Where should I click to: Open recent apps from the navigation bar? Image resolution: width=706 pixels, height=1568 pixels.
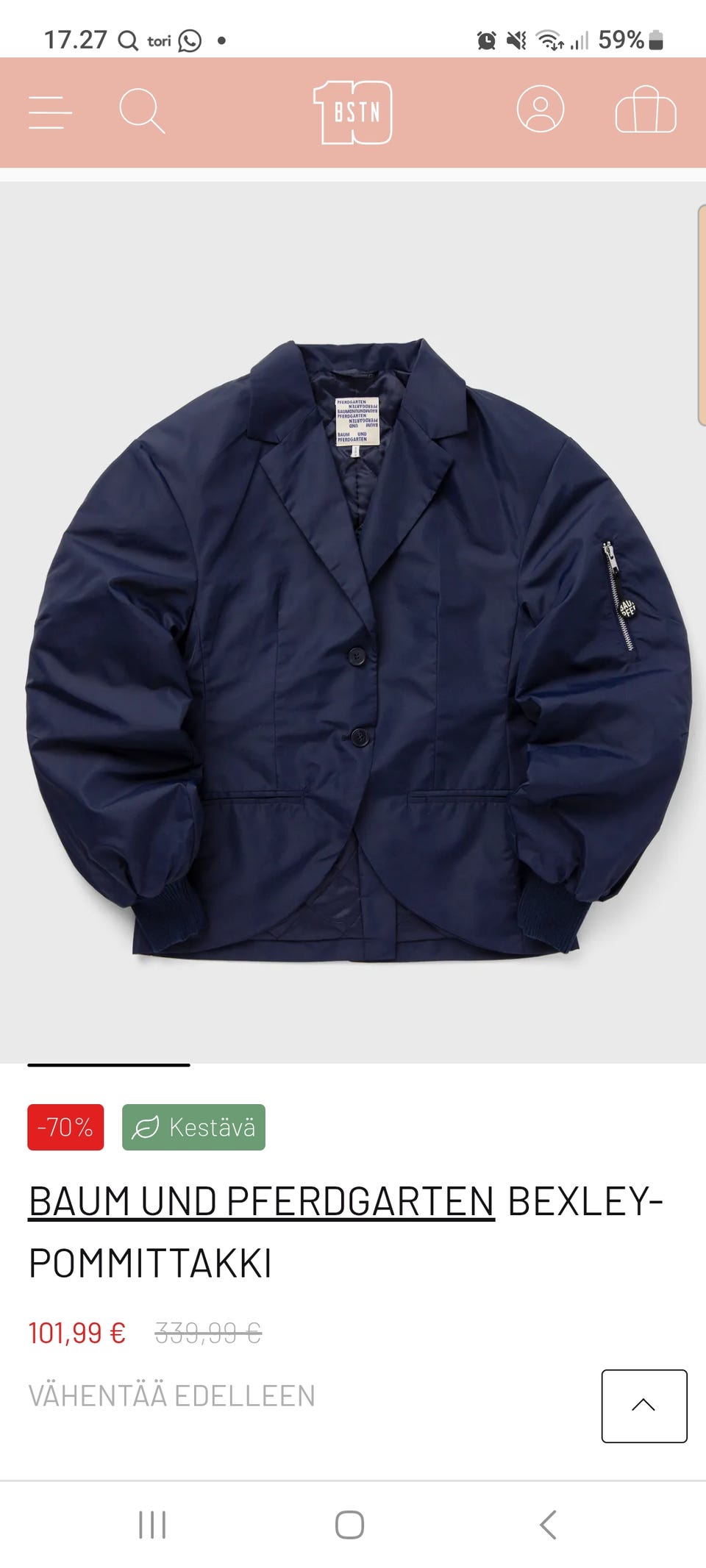click(152, 1525)
